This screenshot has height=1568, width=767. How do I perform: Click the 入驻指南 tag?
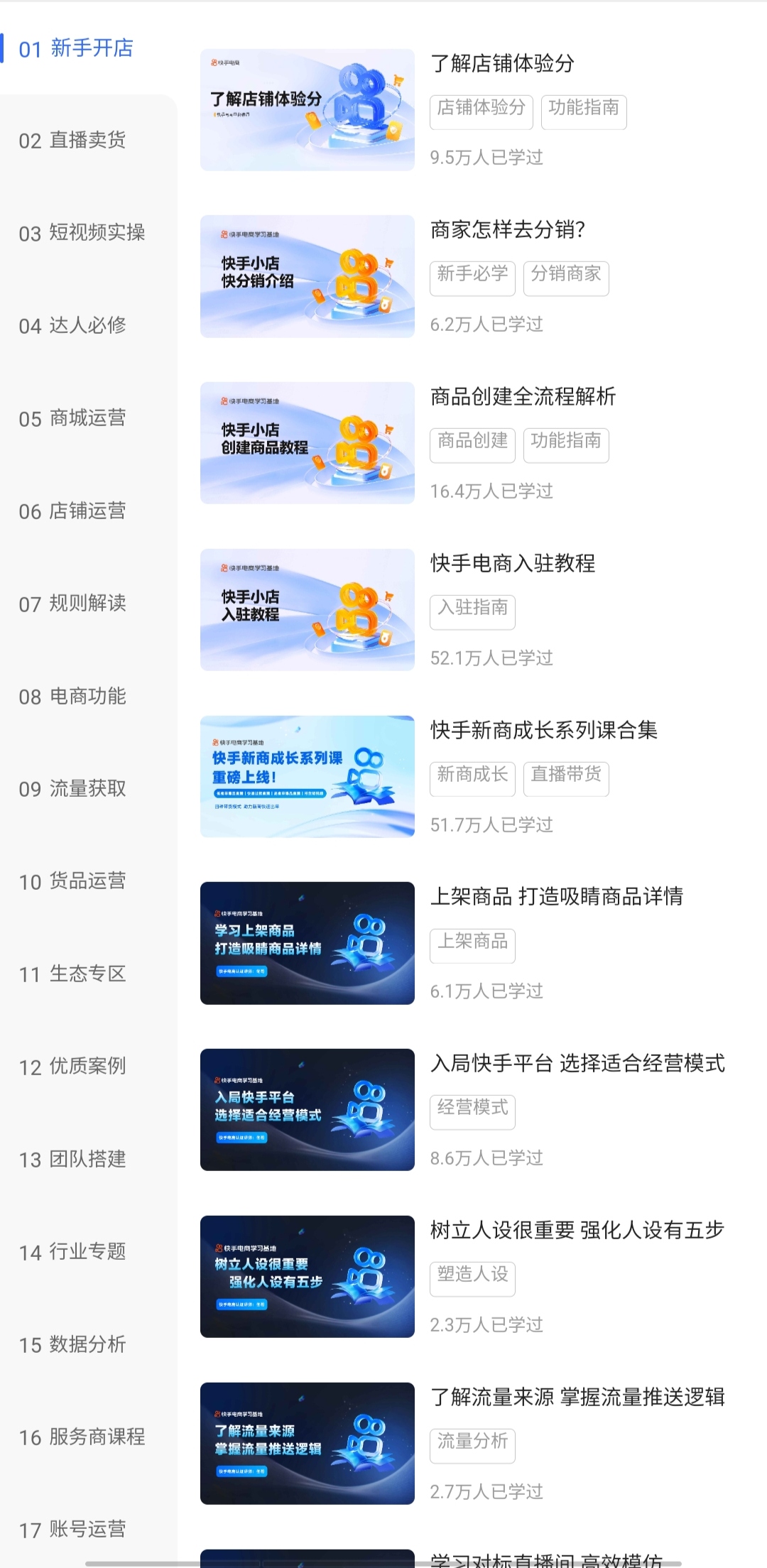(472, 611)
